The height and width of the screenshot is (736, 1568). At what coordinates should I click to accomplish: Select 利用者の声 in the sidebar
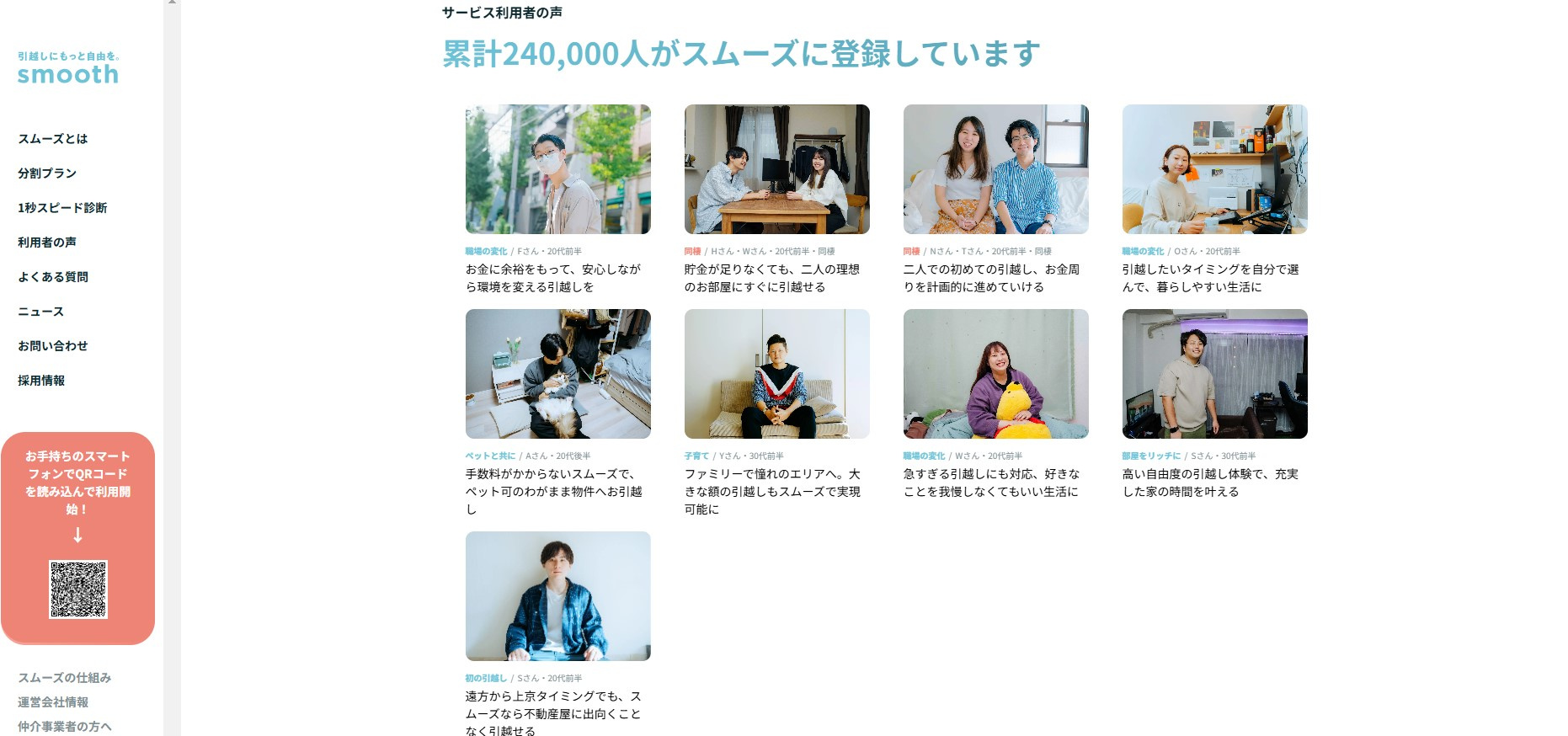[x=47, y=243]
